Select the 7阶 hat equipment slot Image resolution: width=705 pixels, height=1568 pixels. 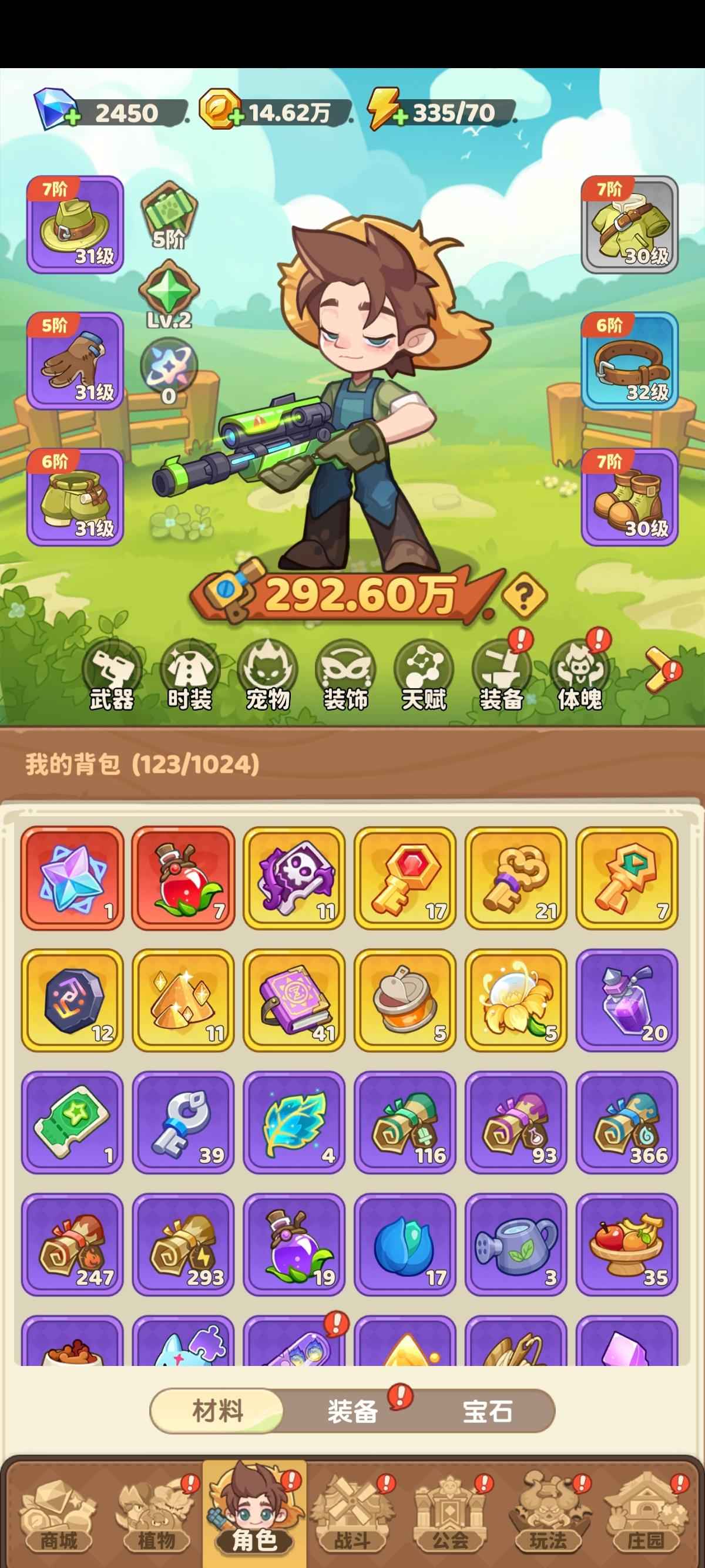click(x=75, y=224)
